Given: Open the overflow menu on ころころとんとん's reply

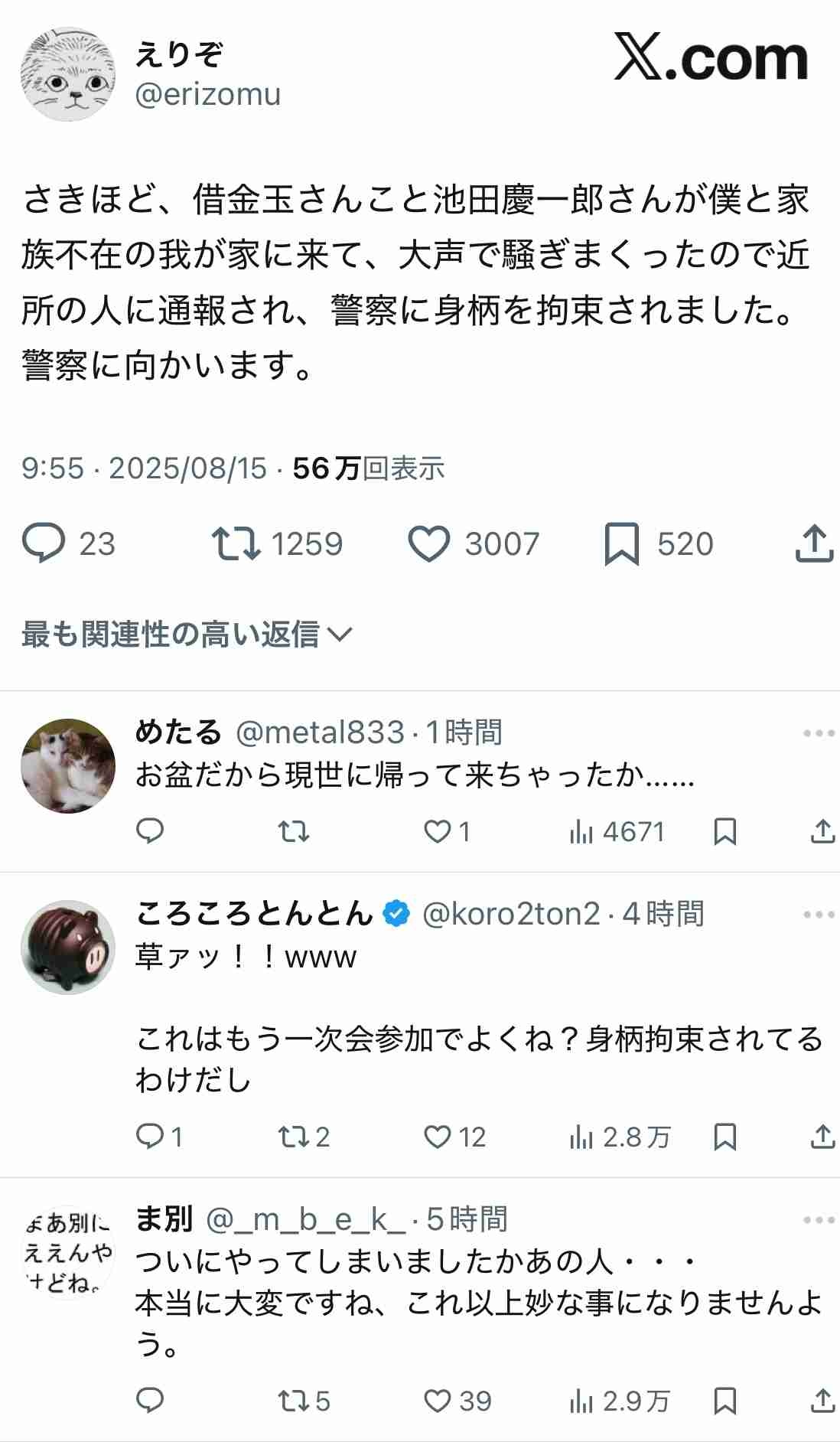Looking at the screenshot, I should pos(818,914).
